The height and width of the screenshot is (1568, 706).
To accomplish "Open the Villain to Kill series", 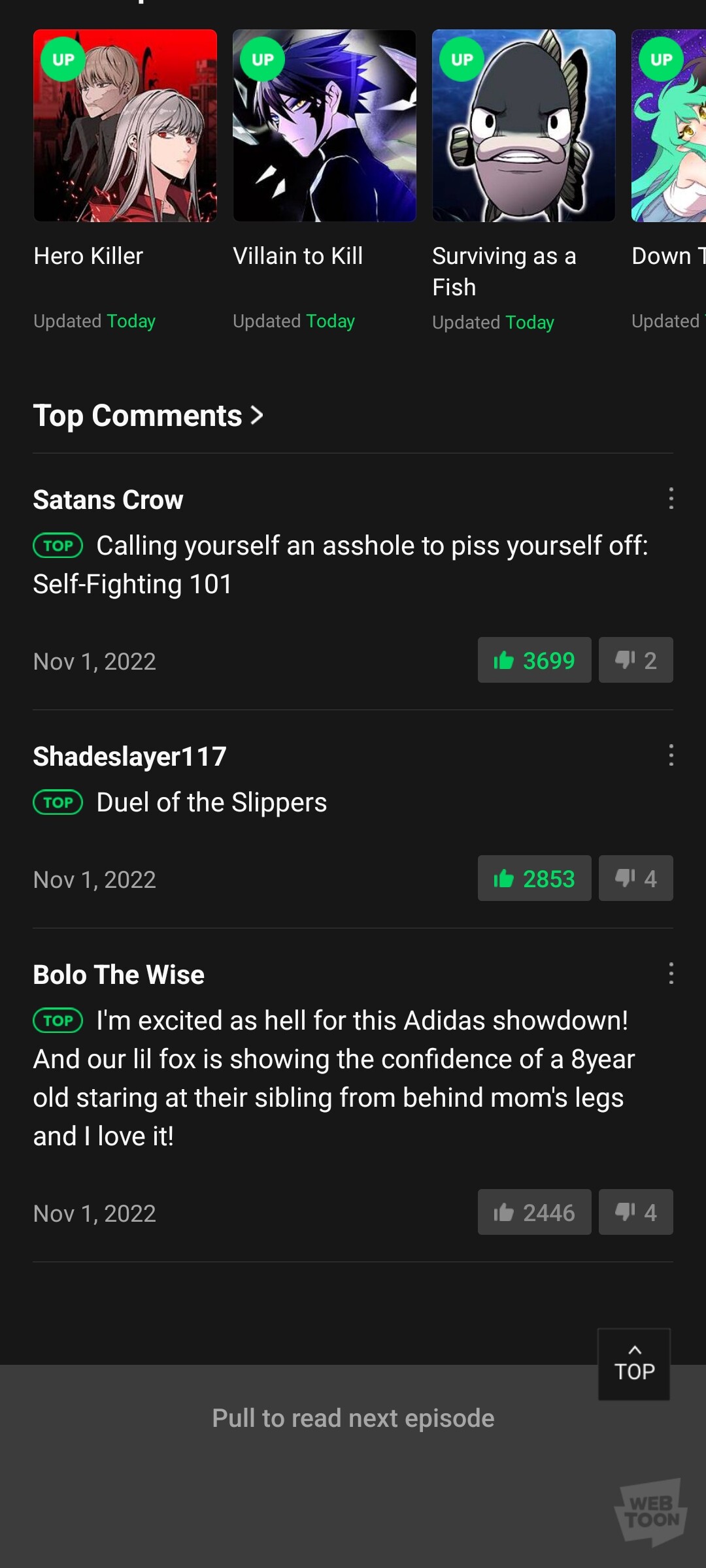I will coord(324,126).
